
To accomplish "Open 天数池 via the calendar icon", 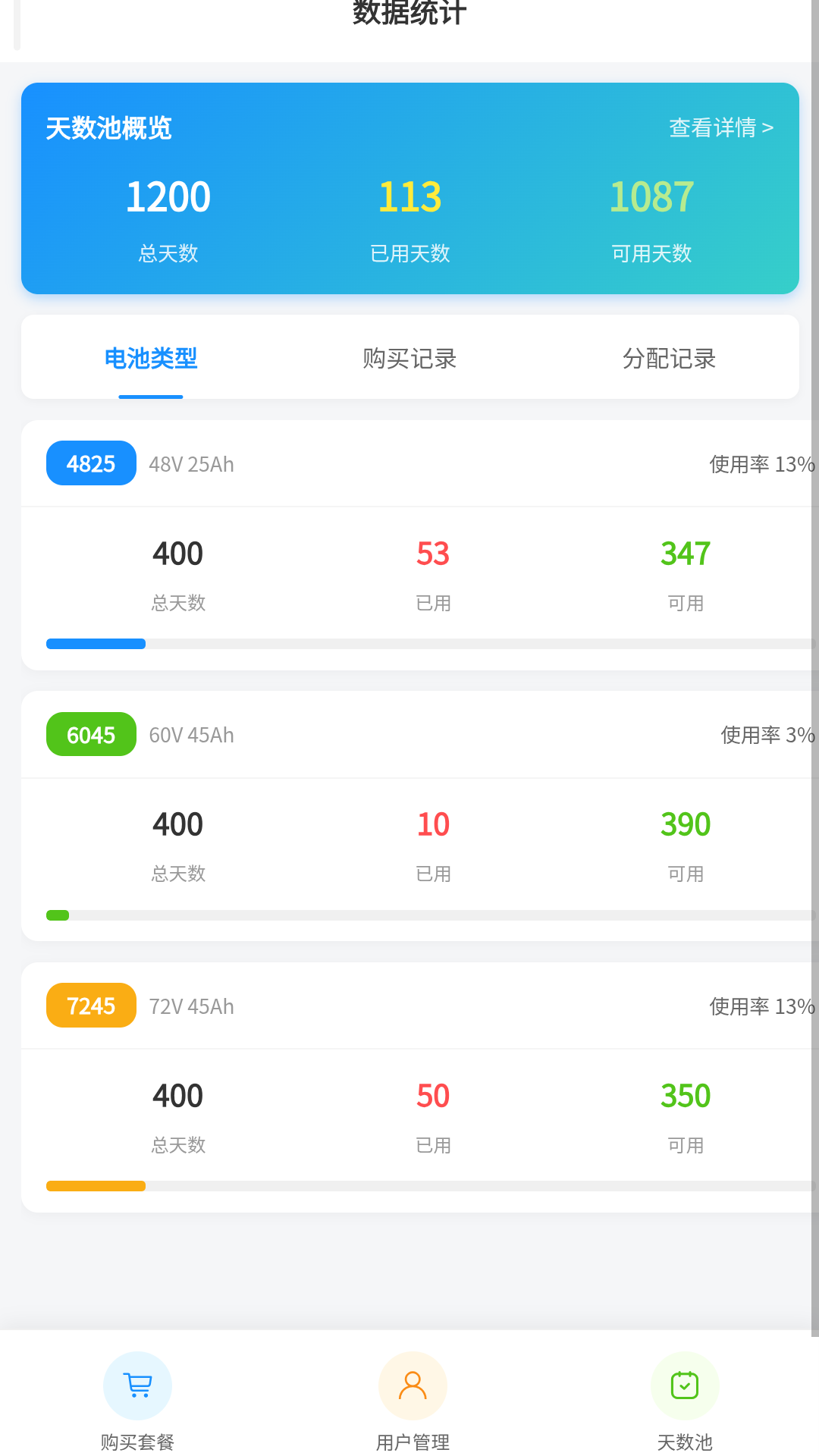I will (684, 1385).
